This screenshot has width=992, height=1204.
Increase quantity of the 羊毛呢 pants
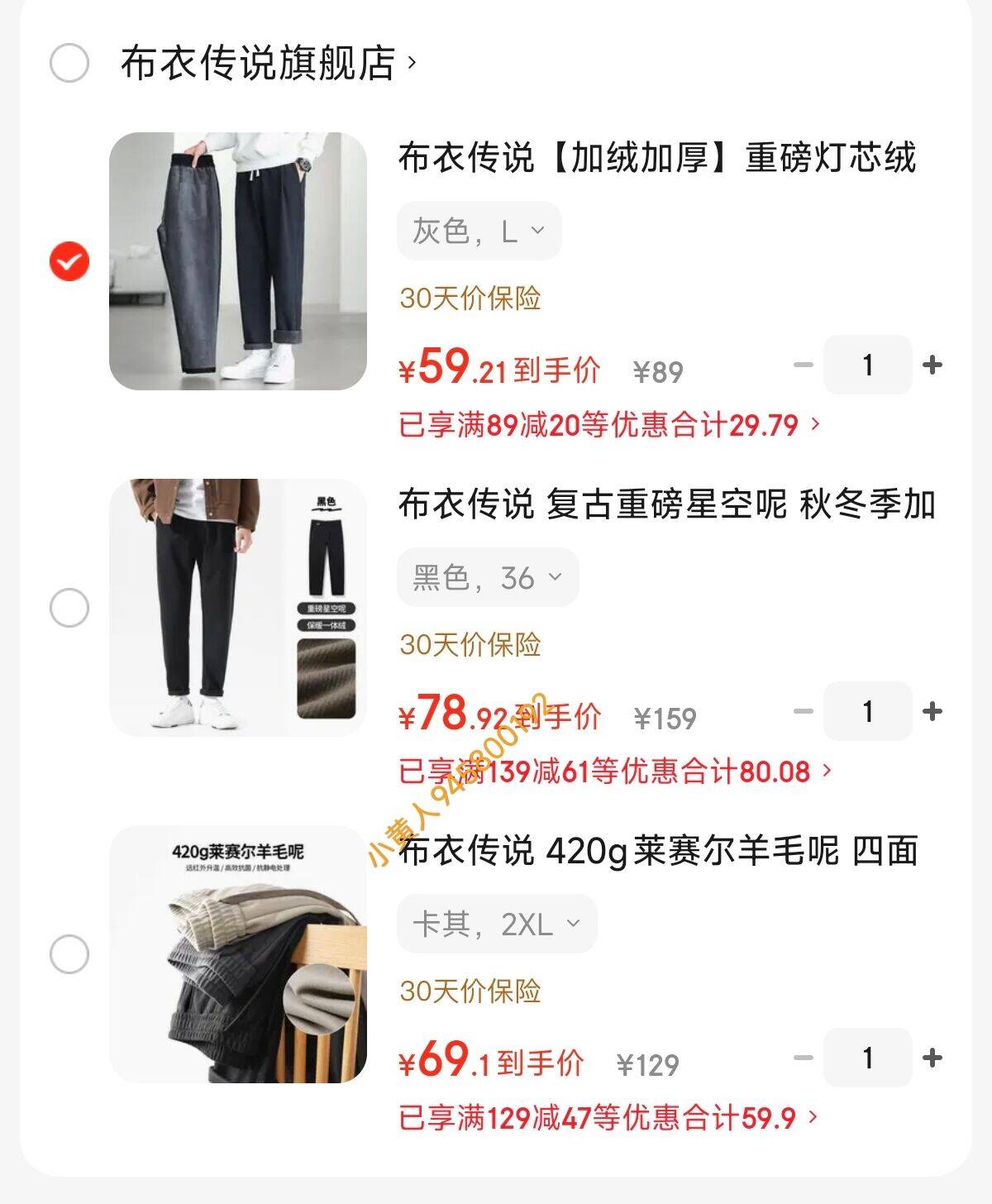coord(932,1058)
